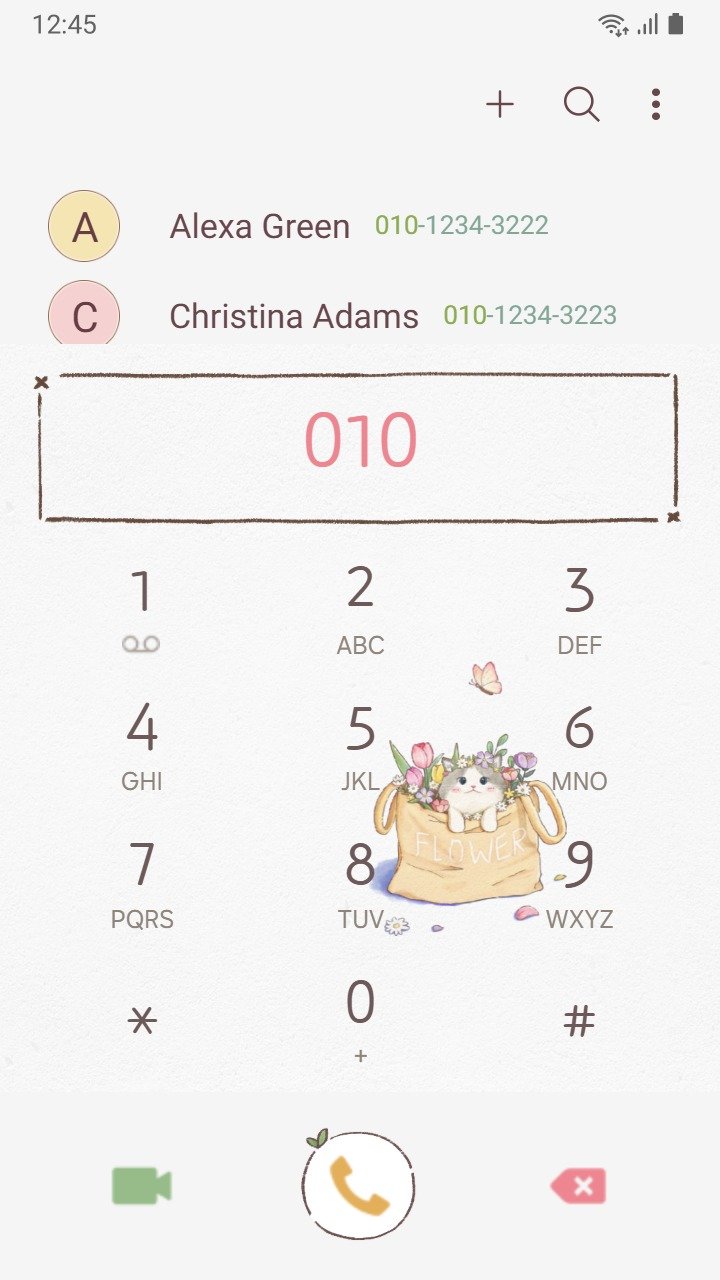Start a video call

[142, 1187]
